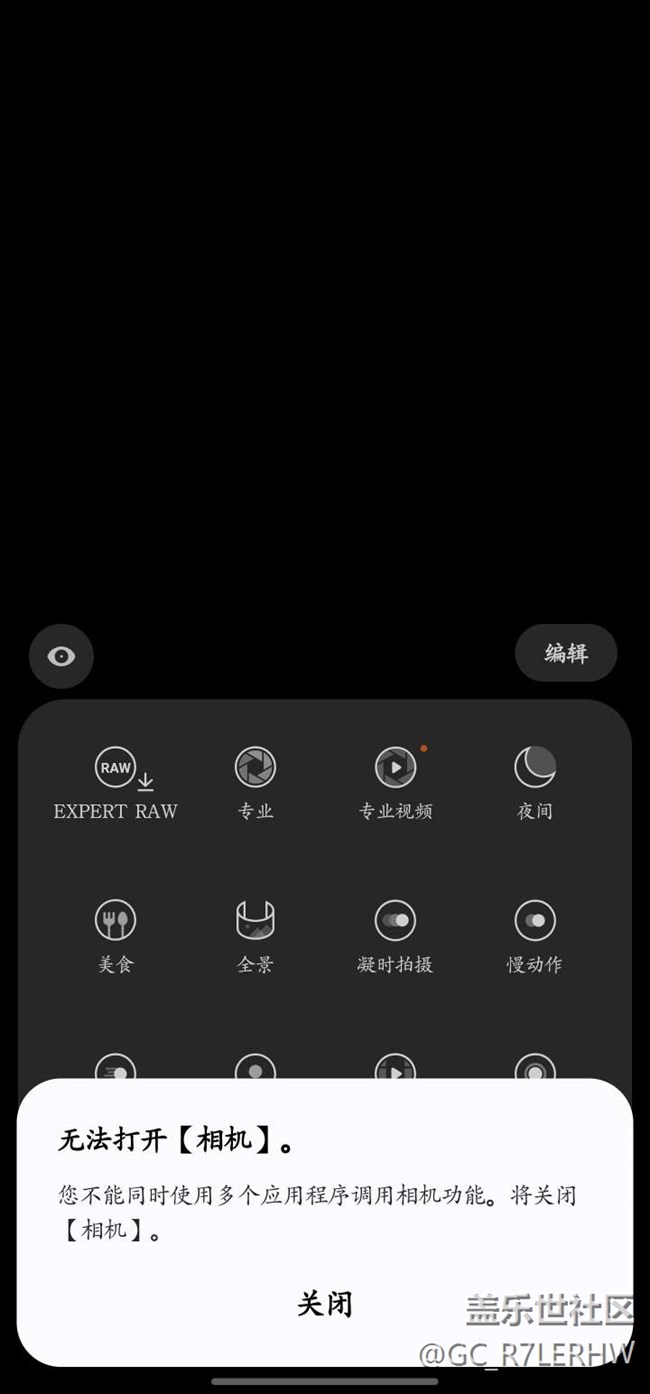650x1394 pixels.
Task: Open EXPERT RAW mode
Action: coord(115,785)
